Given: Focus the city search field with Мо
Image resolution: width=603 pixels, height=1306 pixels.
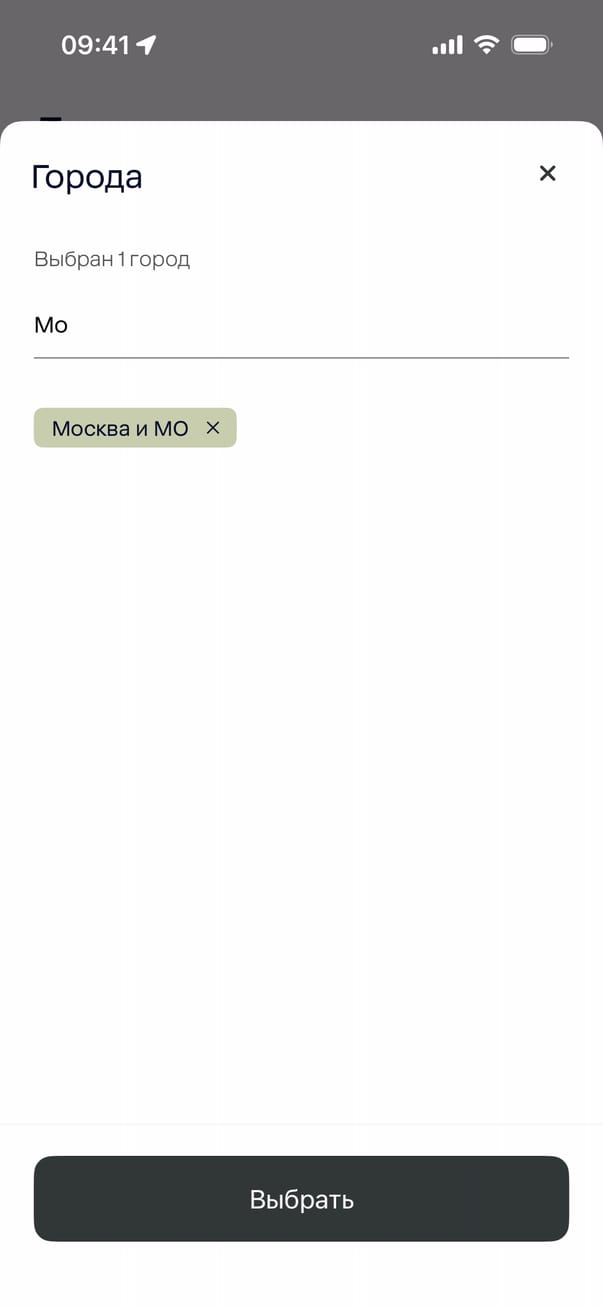Looking at the screenshot, I should coord(300,326).
